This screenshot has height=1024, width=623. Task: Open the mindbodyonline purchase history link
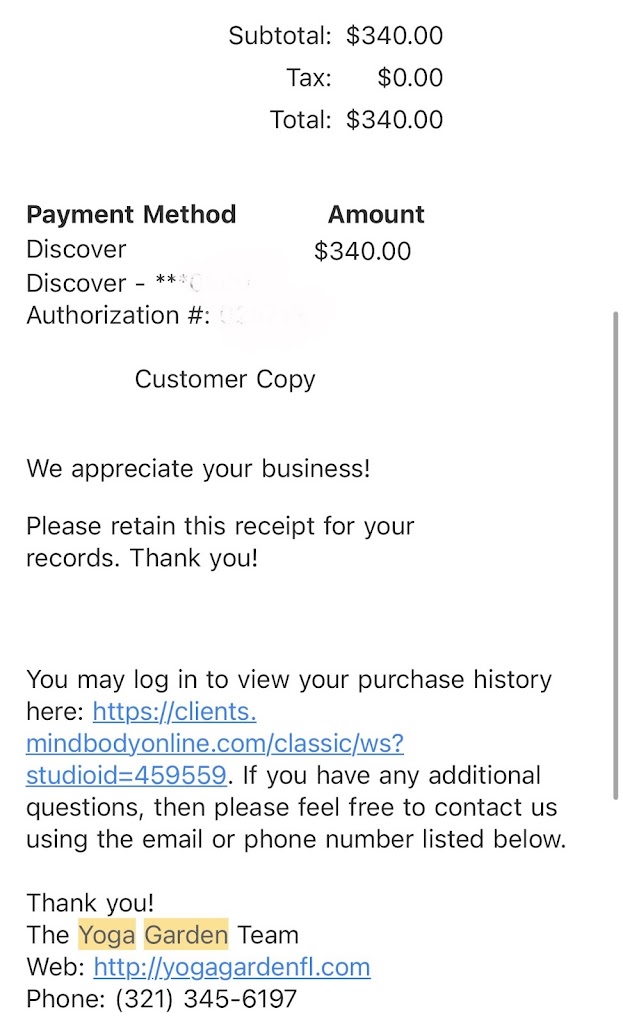tap(214, 744)
